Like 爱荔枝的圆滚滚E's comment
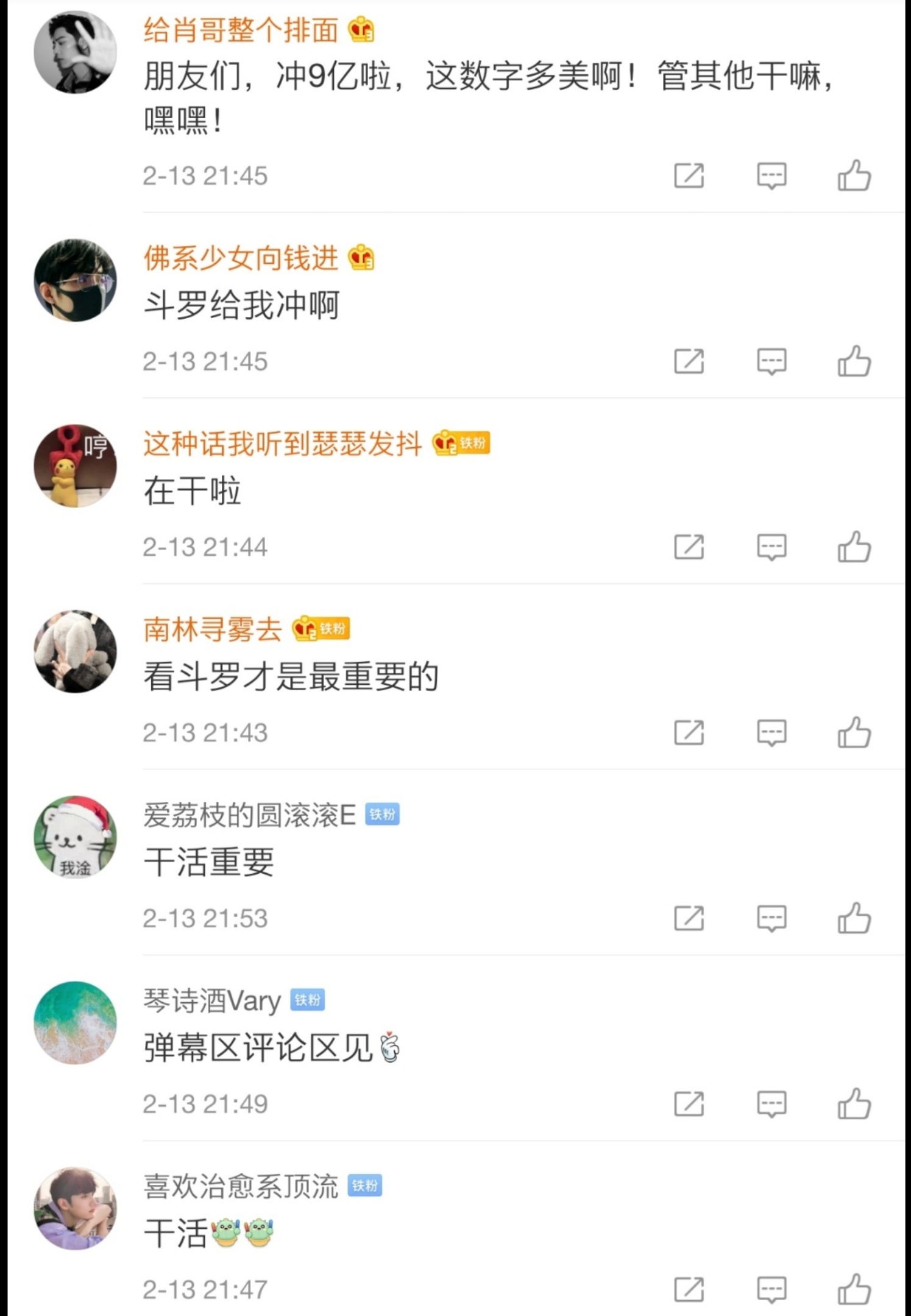This screenshot has width=911, height=1316. (x=854, y=918)
